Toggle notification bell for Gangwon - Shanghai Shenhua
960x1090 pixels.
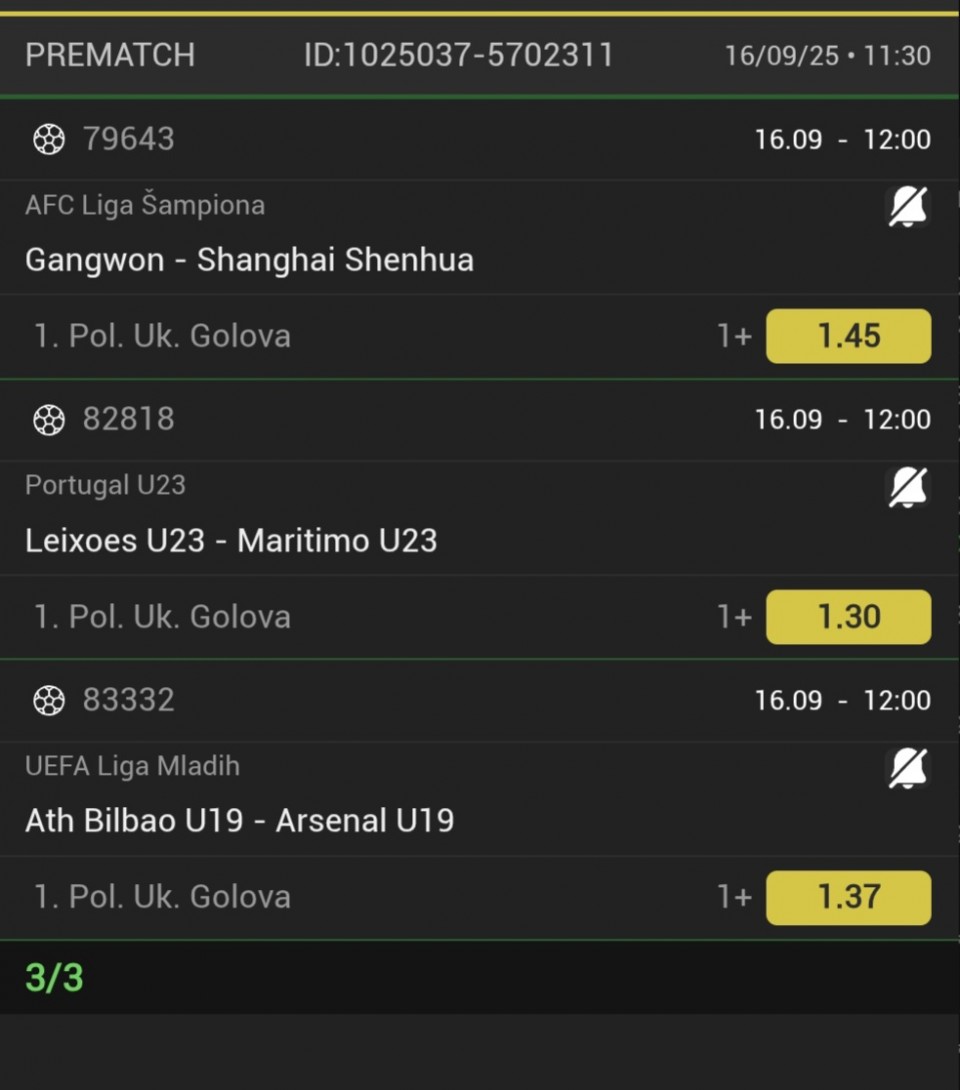click(x=908, y=207)
